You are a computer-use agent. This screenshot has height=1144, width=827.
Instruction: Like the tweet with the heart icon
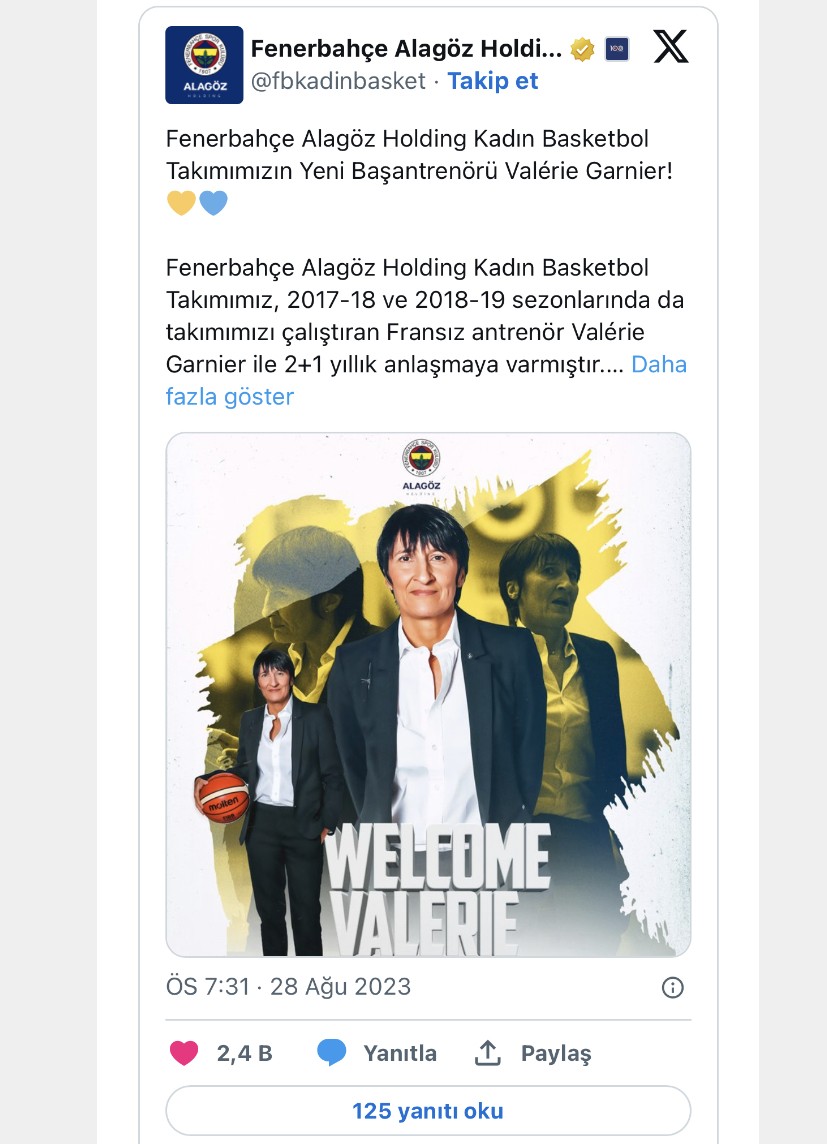point(184,1053)
